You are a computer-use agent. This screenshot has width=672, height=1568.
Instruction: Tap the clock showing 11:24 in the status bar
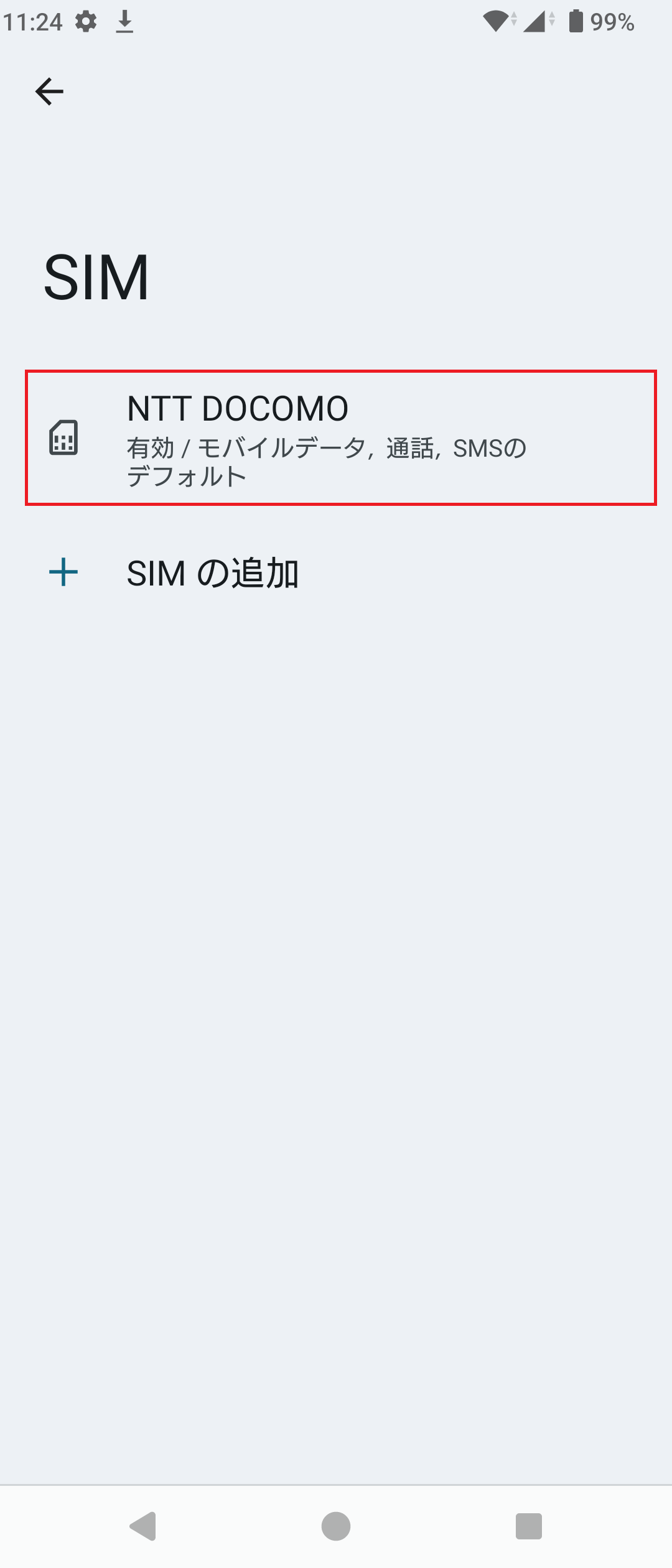(x=32, y=21)
